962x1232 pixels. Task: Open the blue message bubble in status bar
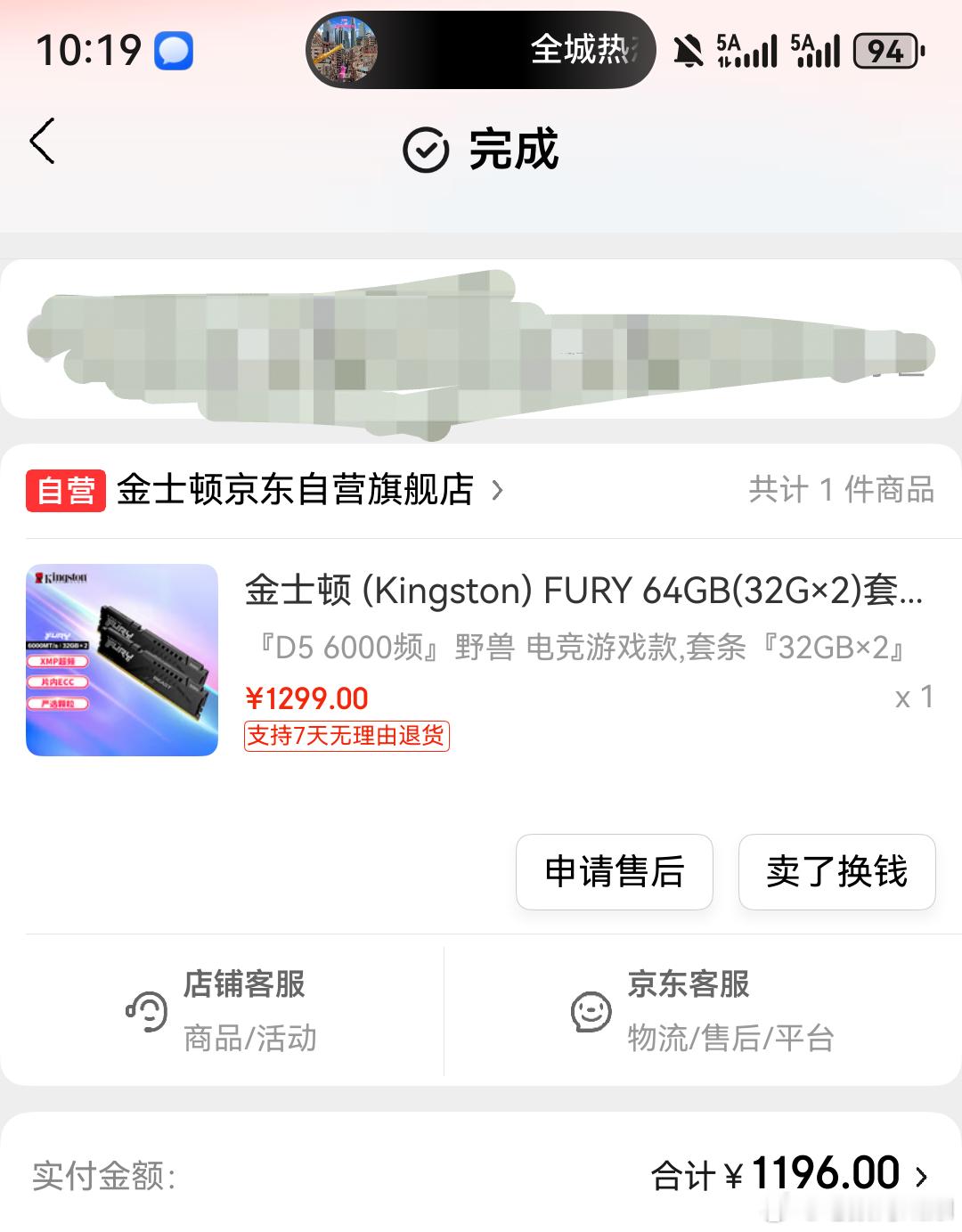pos(175,52)
